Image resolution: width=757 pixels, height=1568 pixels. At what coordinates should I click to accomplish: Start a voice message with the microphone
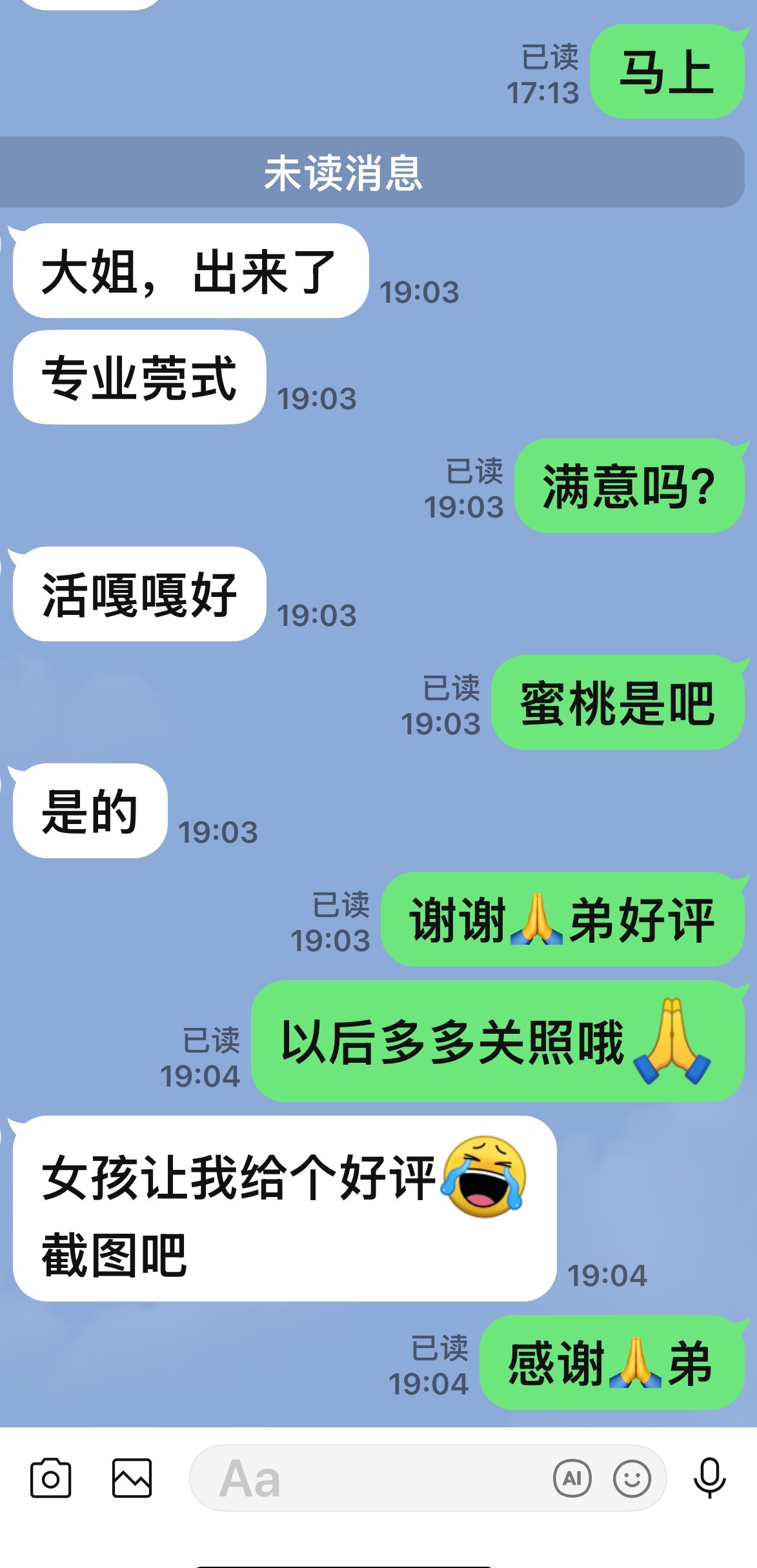coord(709,1478)
